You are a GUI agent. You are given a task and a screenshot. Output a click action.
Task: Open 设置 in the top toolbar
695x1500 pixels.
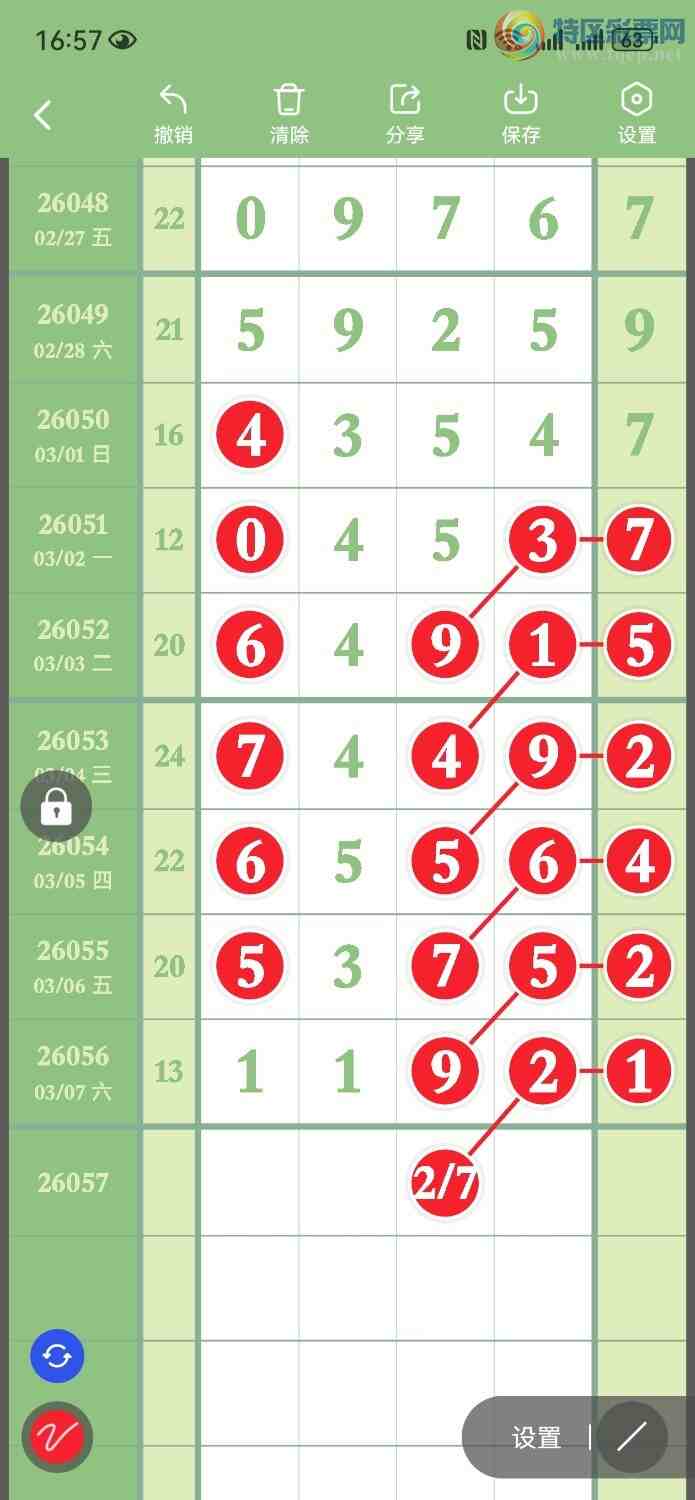click(x=637, y=113)
